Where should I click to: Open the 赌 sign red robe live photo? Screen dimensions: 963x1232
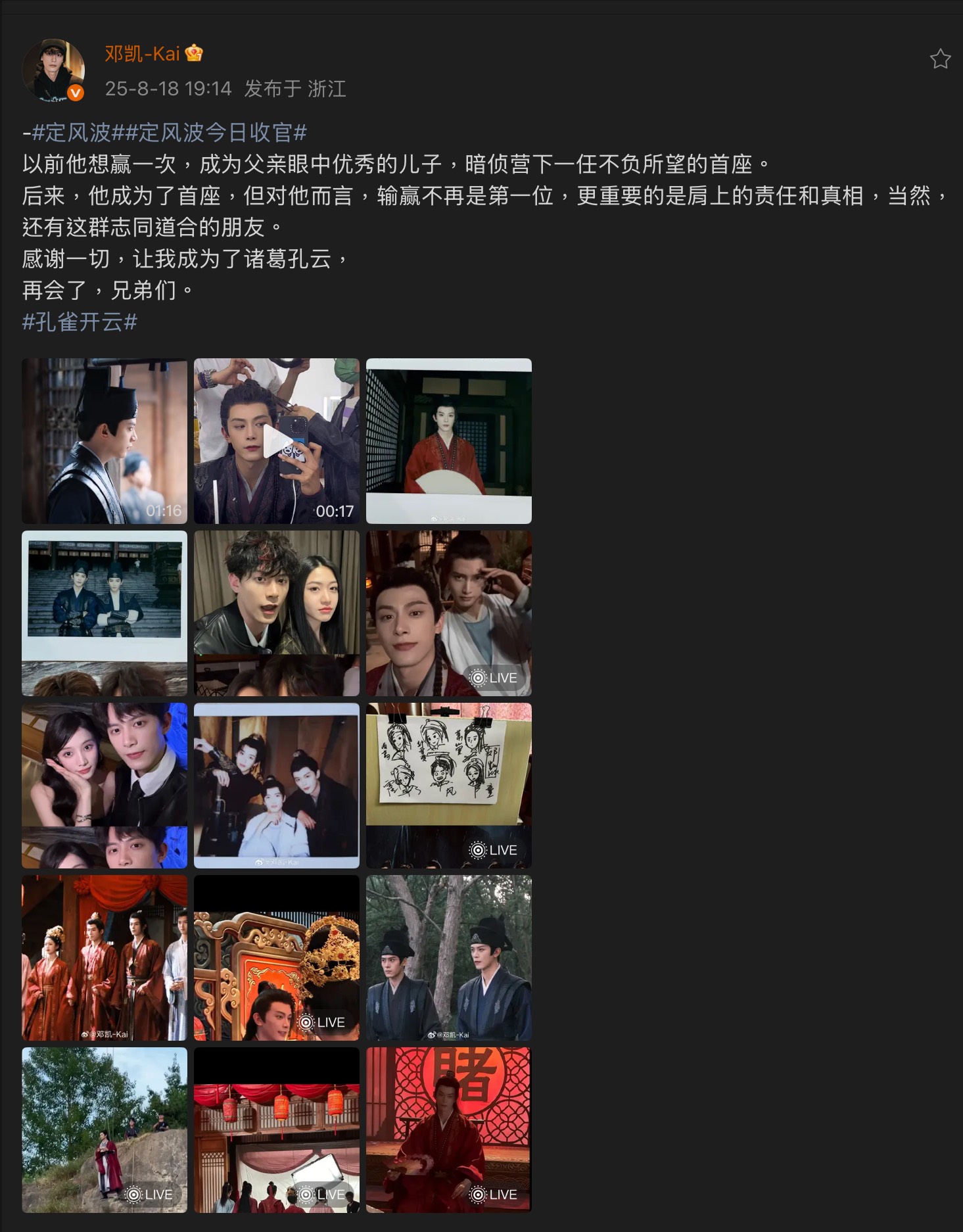(x=449, y=1130)
